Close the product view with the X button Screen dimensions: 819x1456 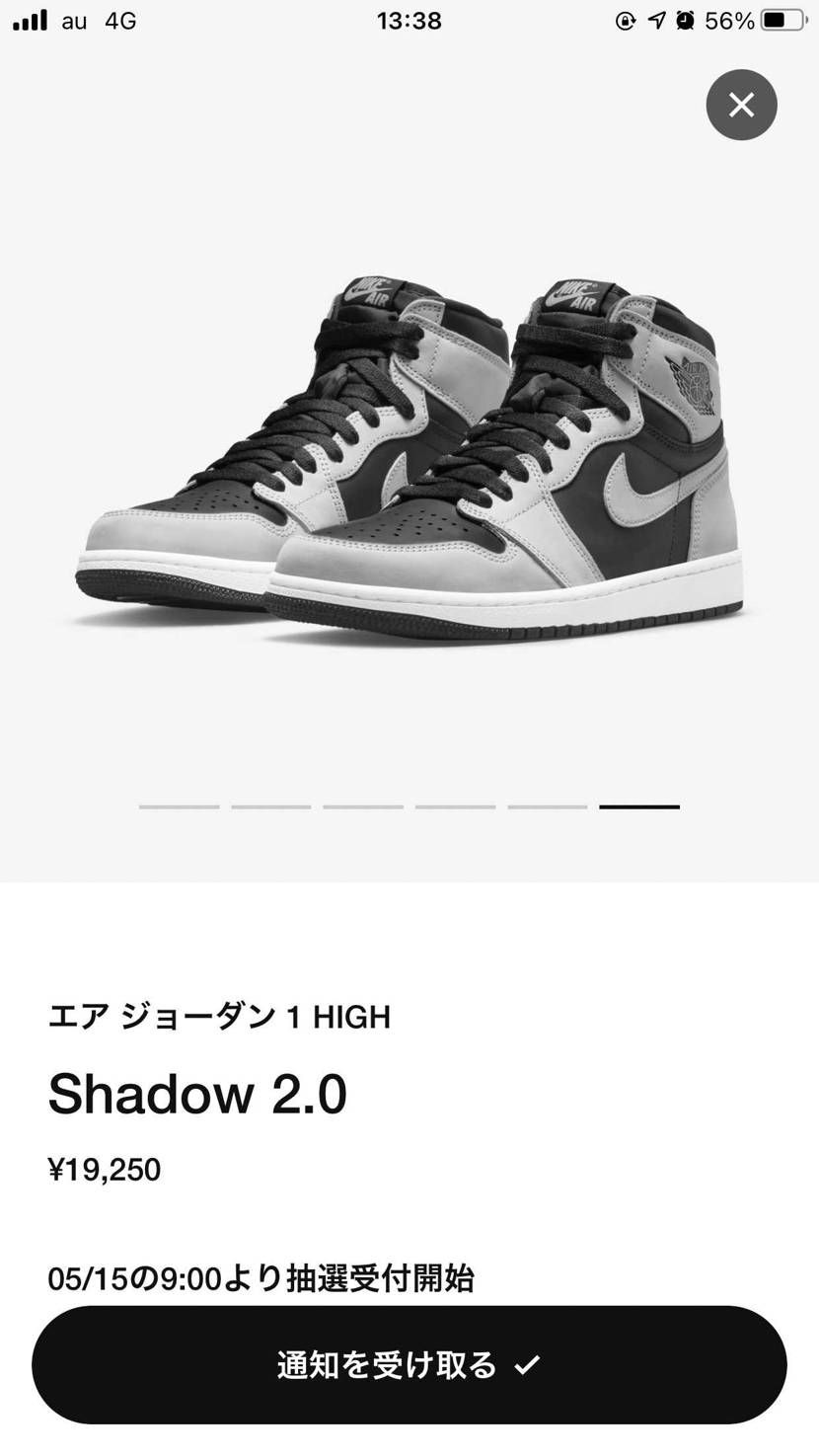(741, 105)
